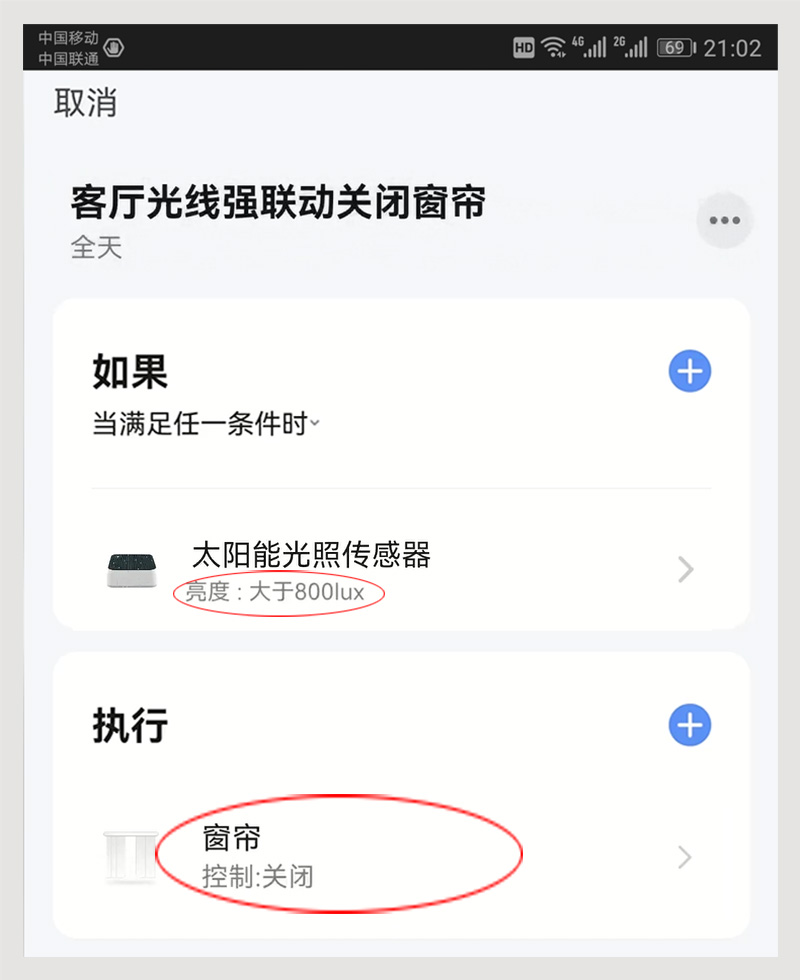Screen dimensions: 800x980
Task: Tap 取消 to cancel editing
Action: coord(85,103)
